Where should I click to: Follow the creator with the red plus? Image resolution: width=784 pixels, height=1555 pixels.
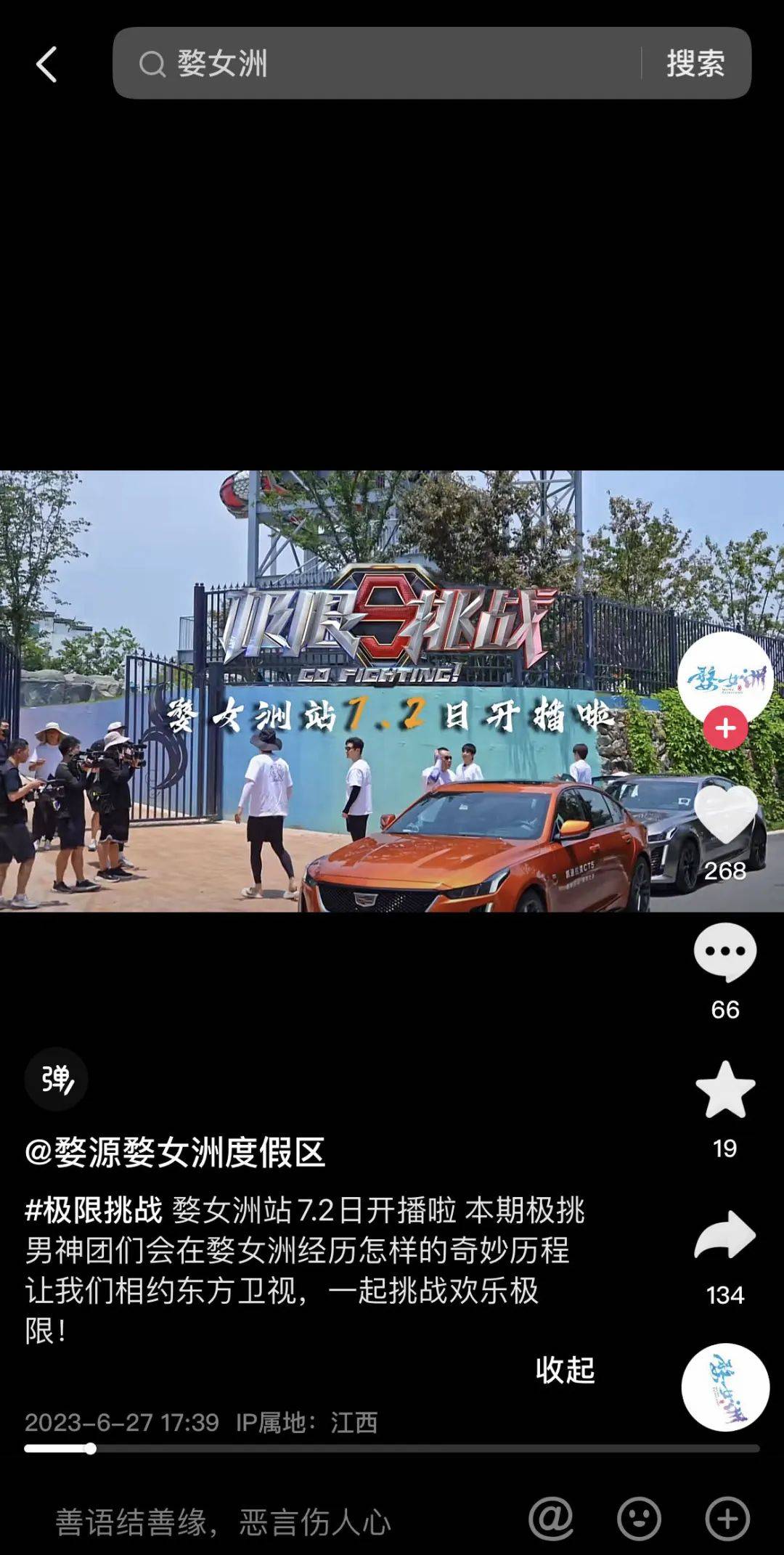[x=725, y=728]
